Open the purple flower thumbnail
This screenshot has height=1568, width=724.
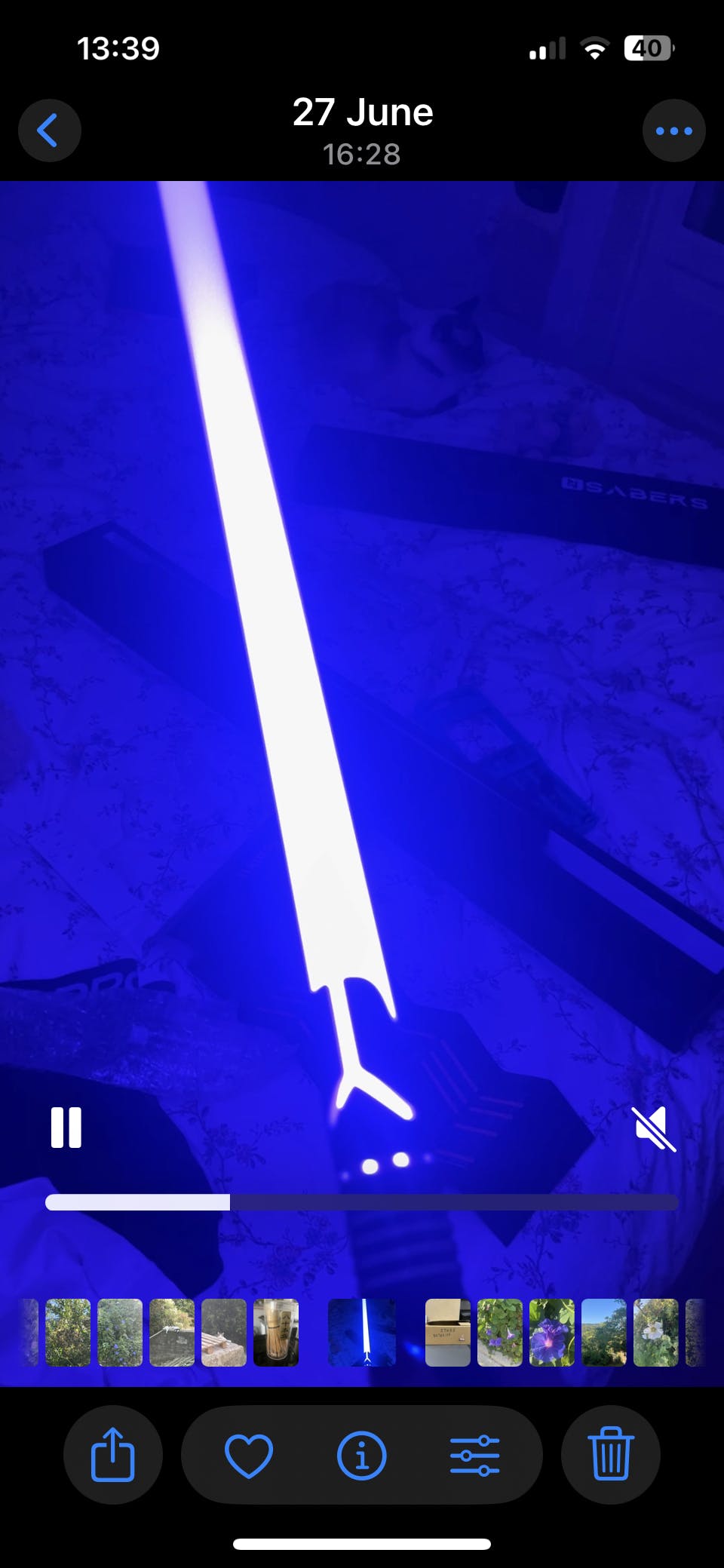pyautogui.click(x=552, y=1333)
